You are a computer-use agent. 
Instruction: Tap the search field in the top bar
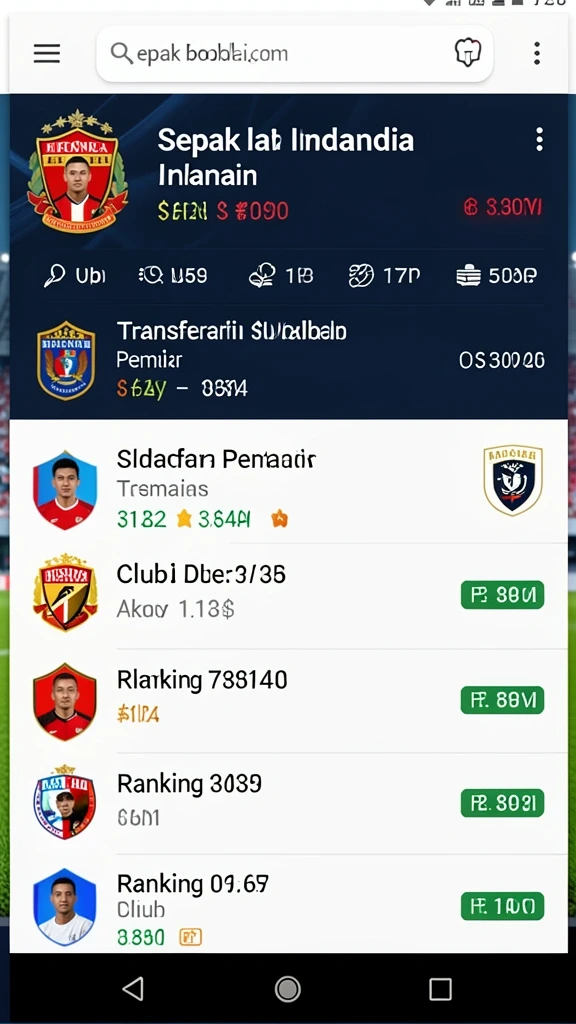tap(294, 54)
